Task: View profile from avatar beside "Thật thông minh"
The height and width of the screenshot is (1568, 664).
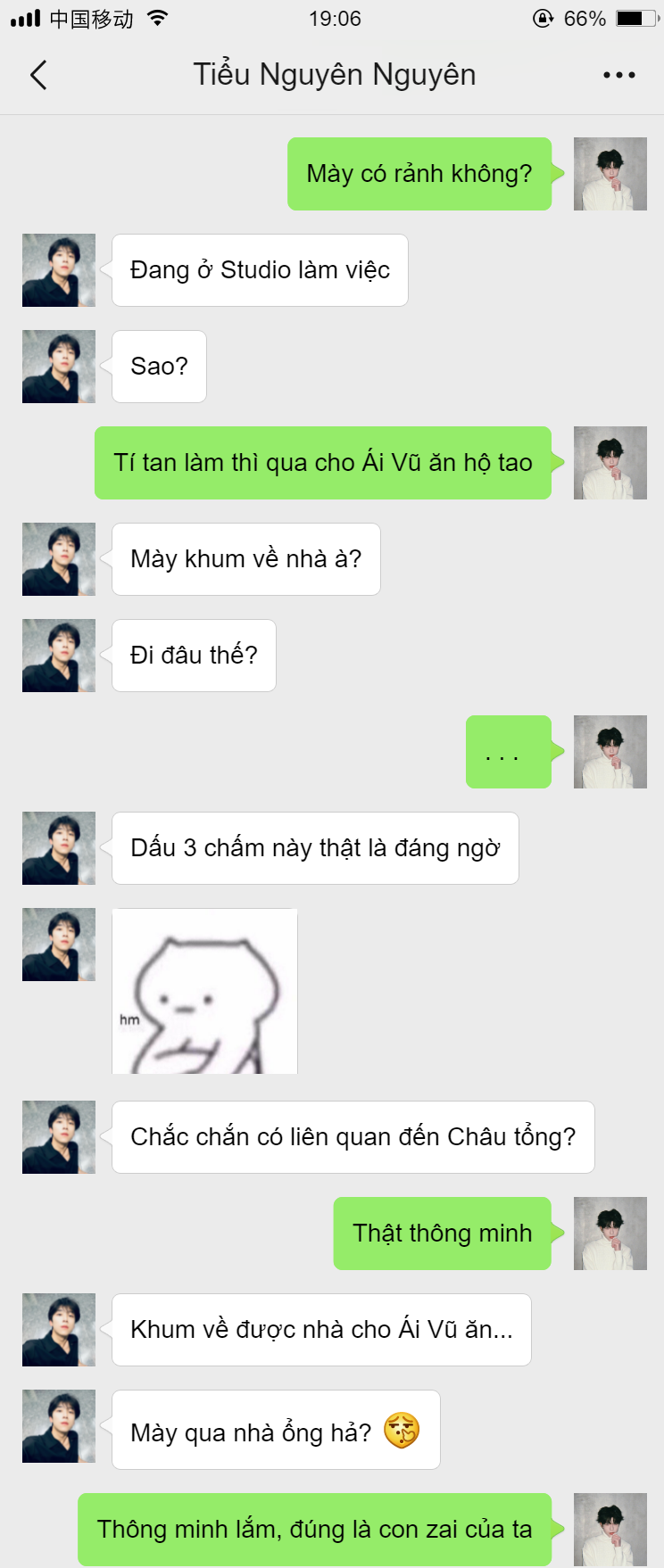Action: 610,1234
